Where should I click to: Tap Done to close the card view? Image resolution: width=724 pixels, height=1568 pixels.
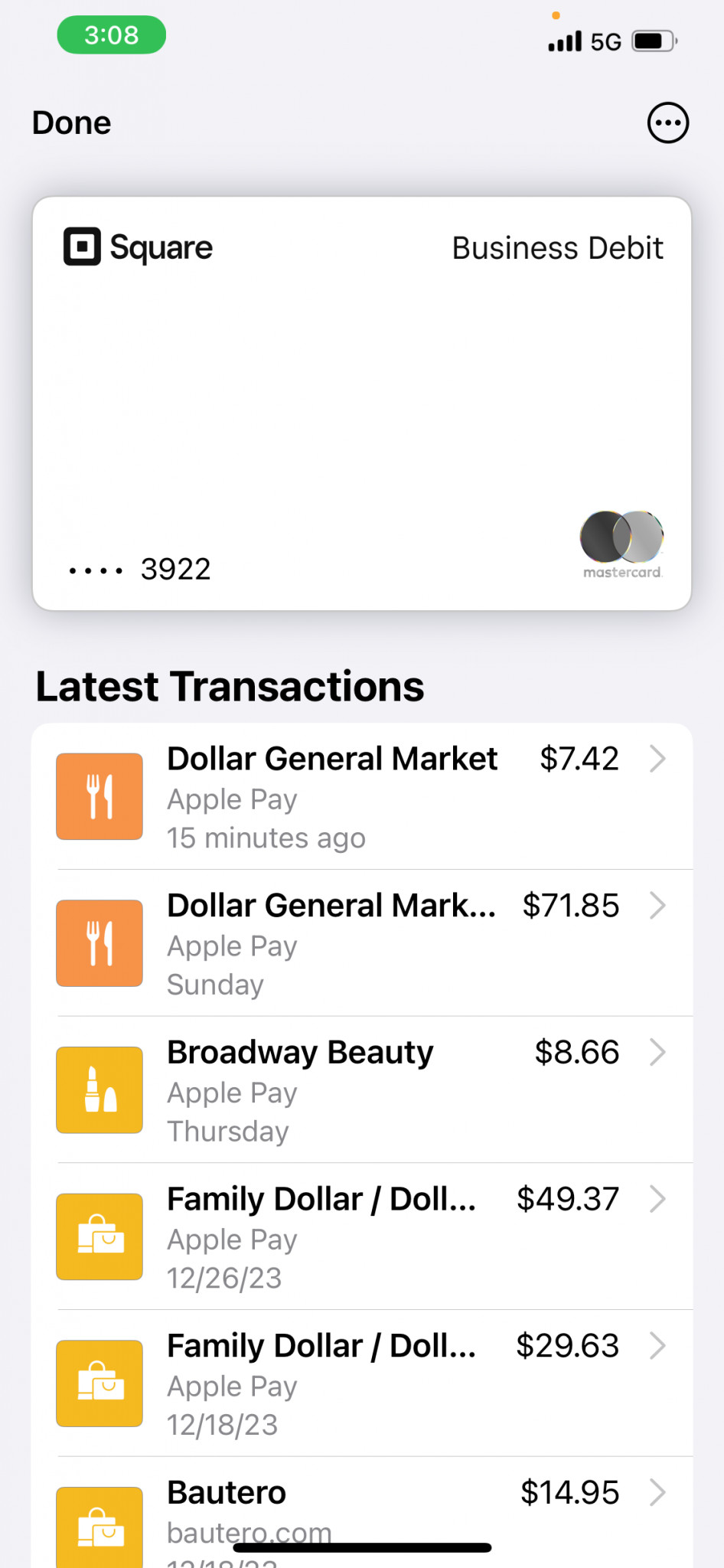71,122
